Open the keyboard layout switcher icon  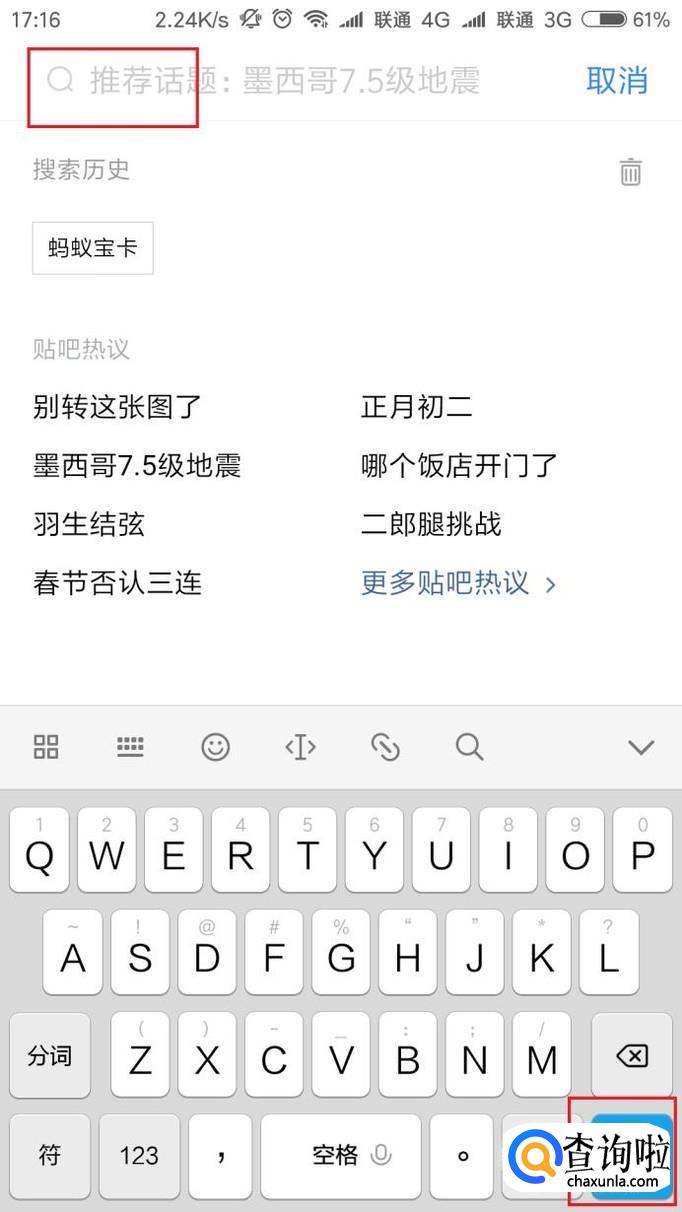[131, 746]
